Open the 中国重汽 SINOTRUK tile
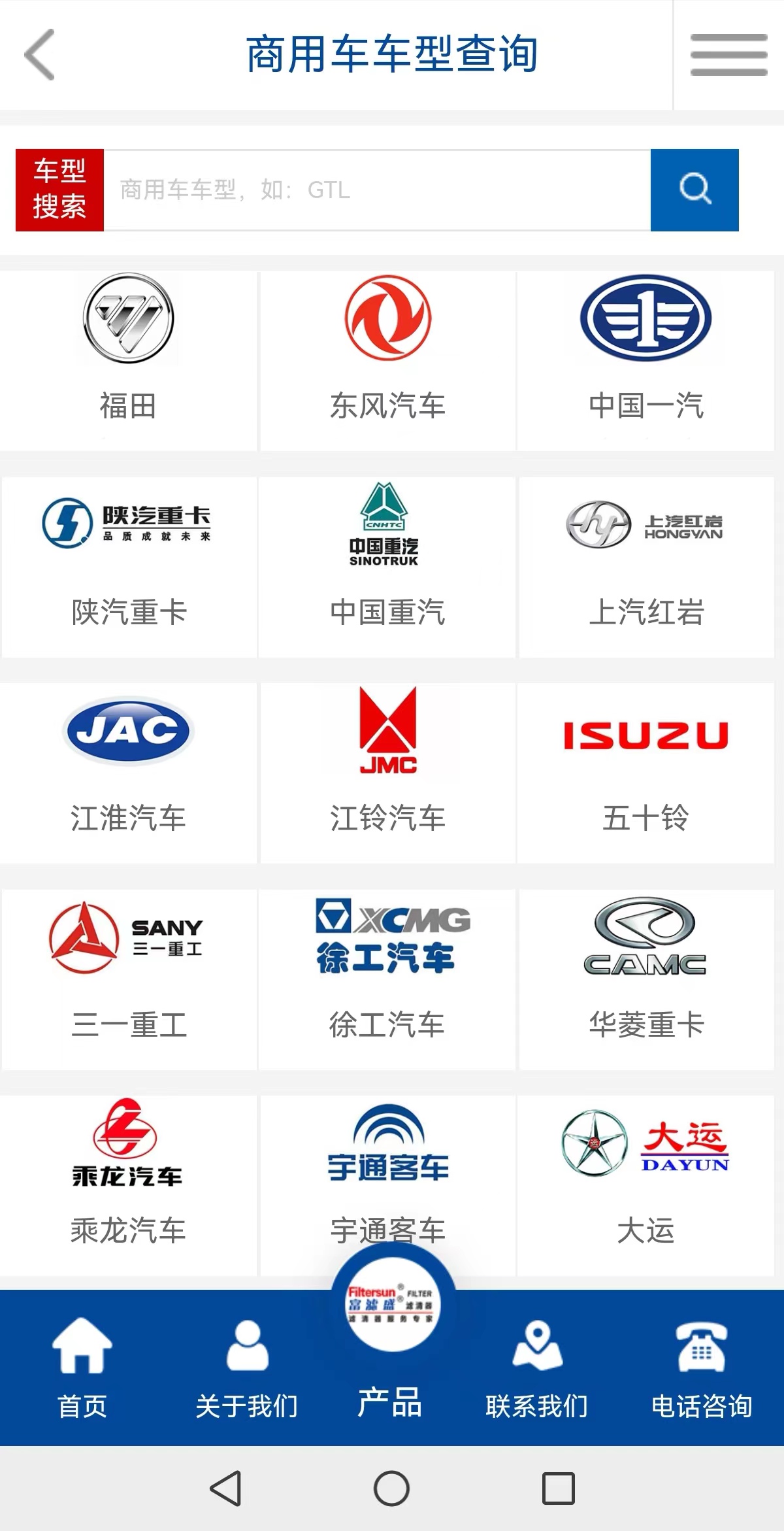784x1531 pixels. click(x=387, y=567)
